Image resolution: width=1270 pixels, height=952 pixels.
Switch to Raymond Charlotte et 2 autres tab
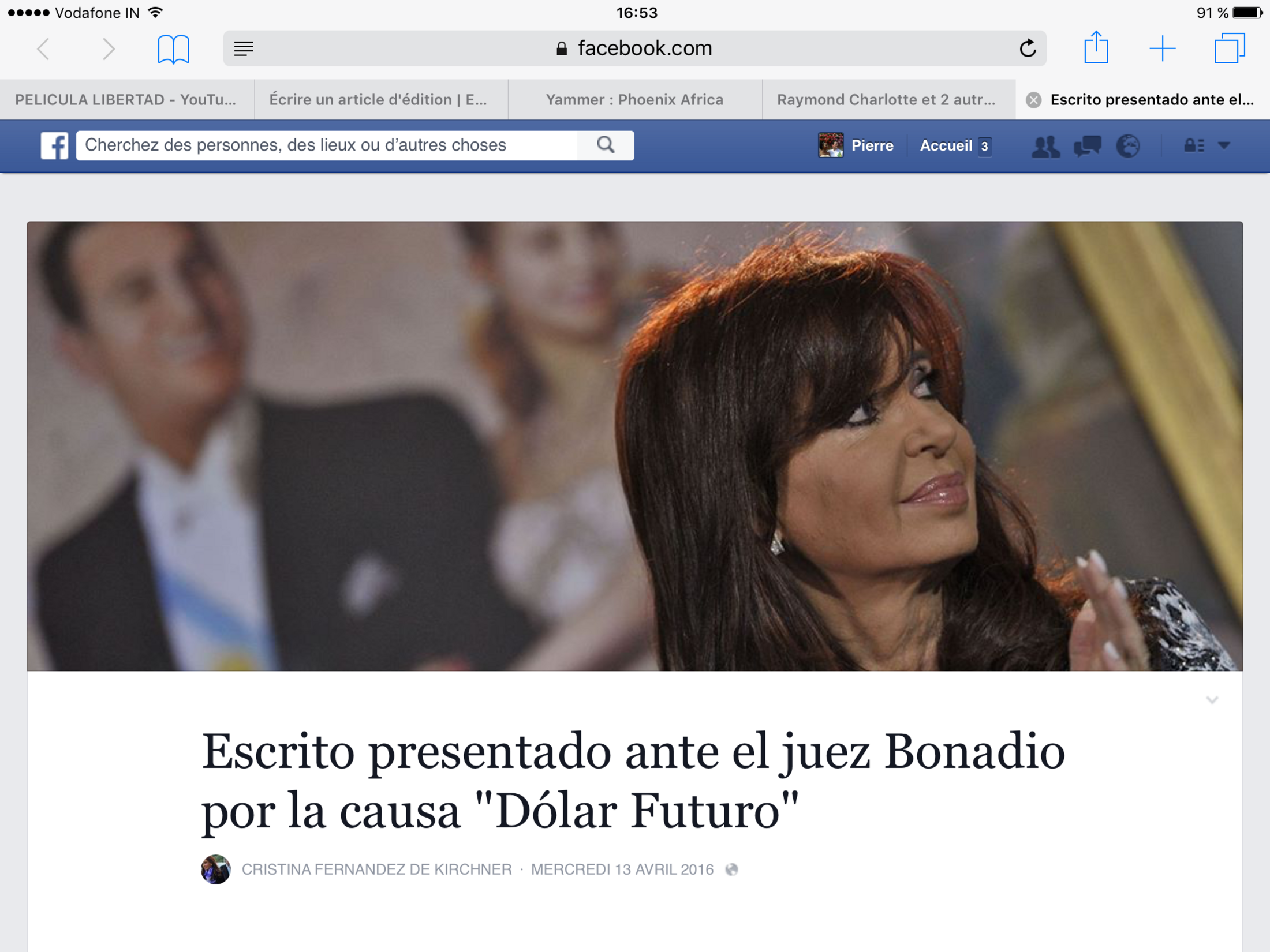pyautogui.click(x=886, y=100)
